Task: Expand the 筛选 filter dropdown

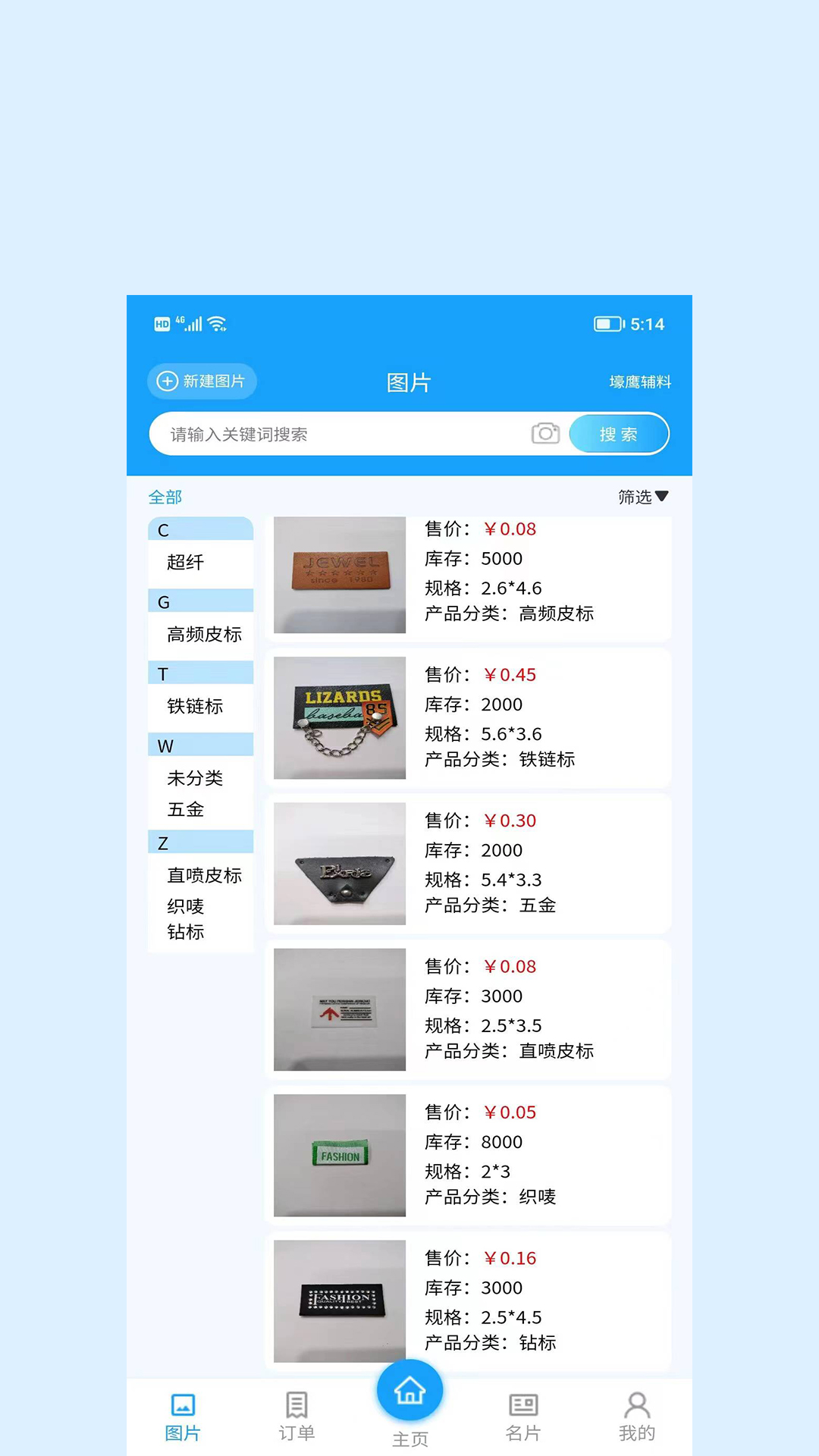Action: tap(642, 497)
